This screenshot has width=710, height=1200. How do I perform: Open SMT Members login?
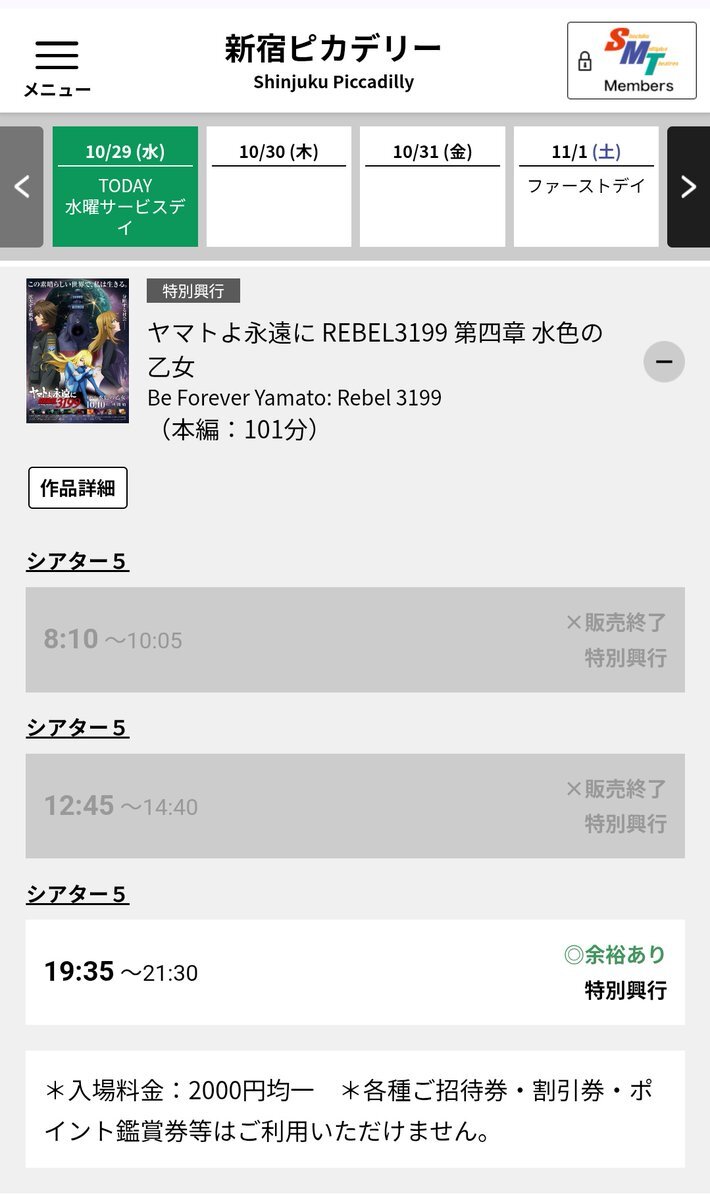click(x=631, y=61)
